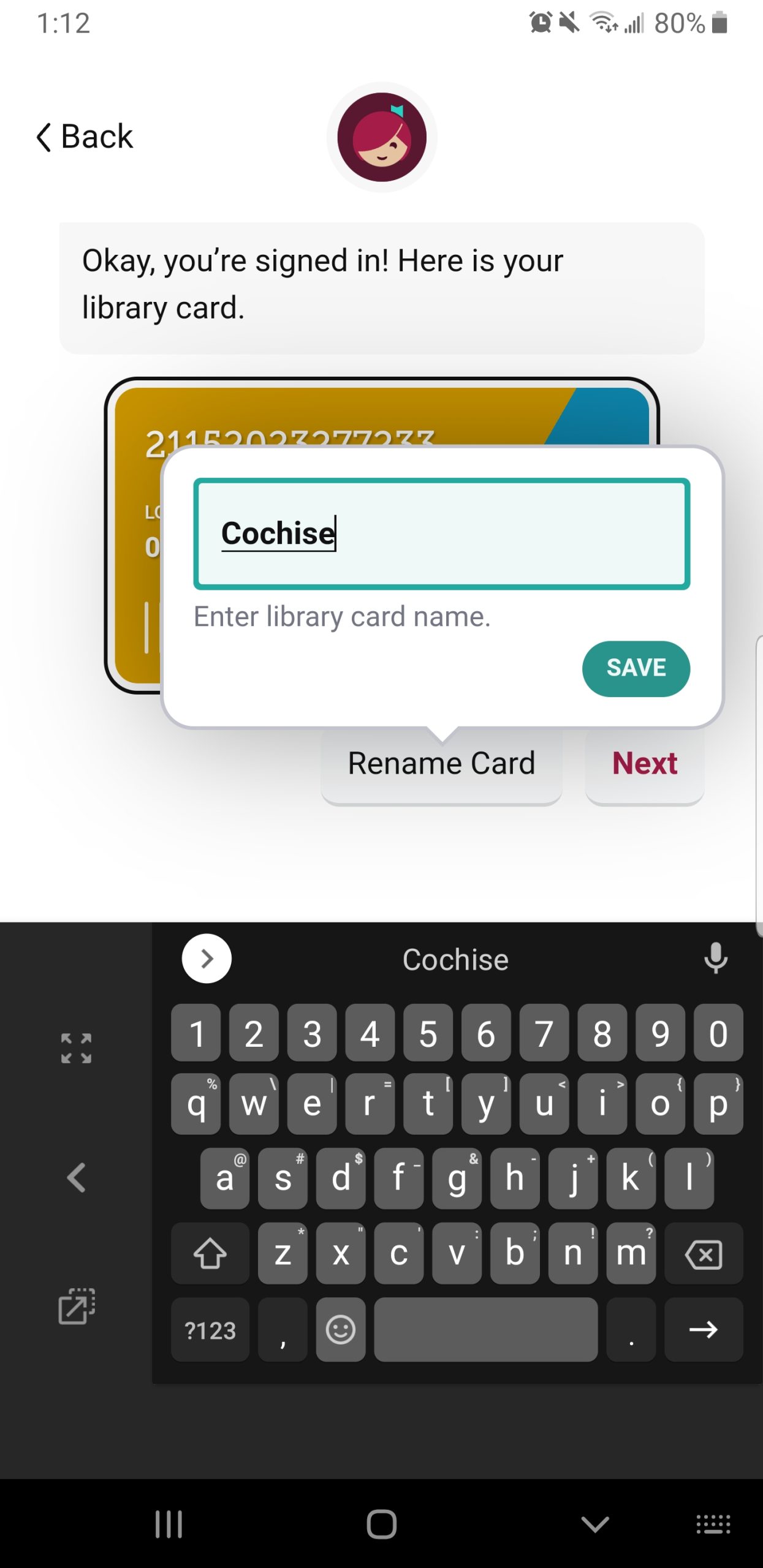Image resolution: width=763 pixels, height=1568 pixels.
Task: Go back to the previous screen
Action: [85, 136]
